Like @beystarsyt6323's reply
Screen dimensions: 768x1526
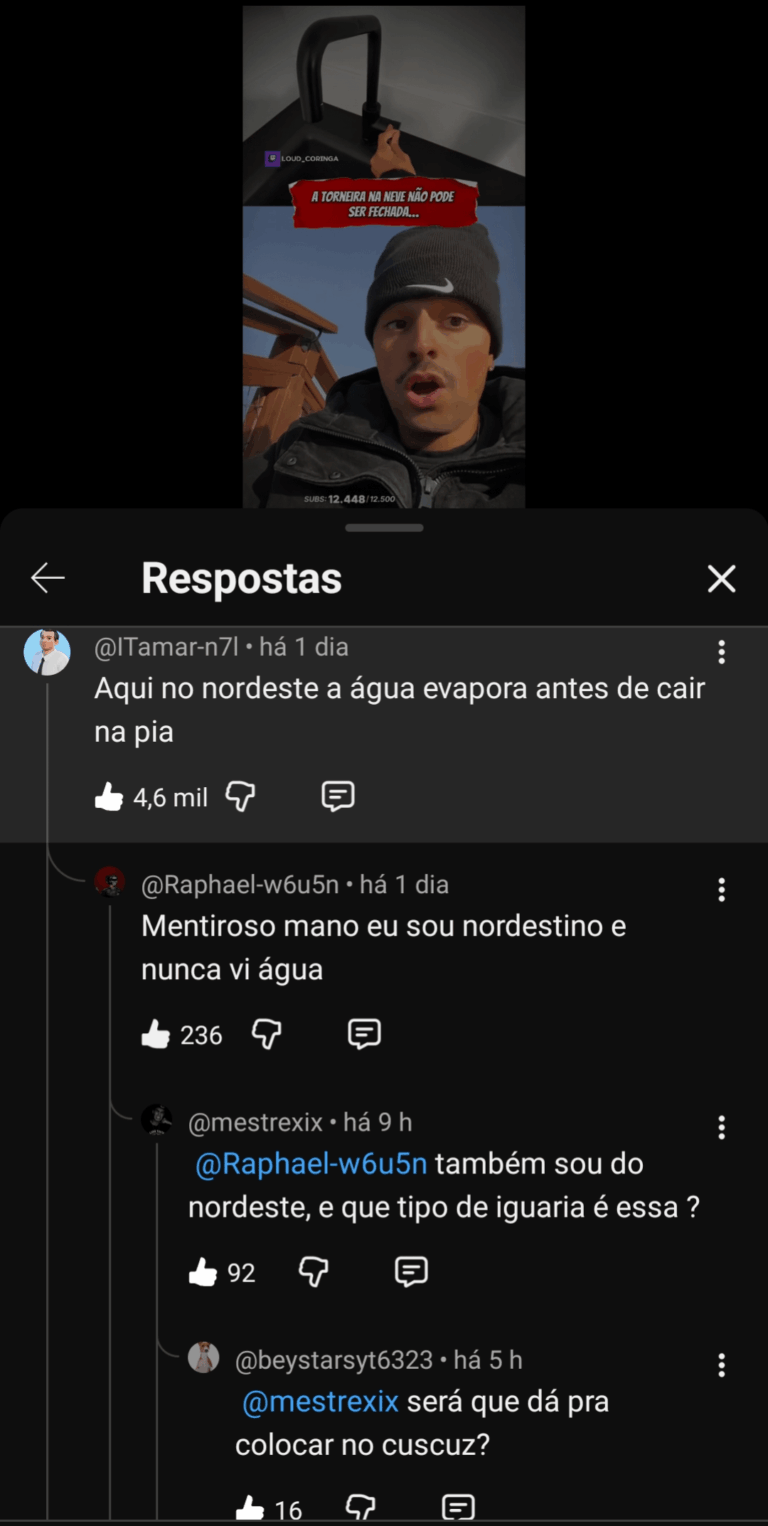coord(250,1508)
